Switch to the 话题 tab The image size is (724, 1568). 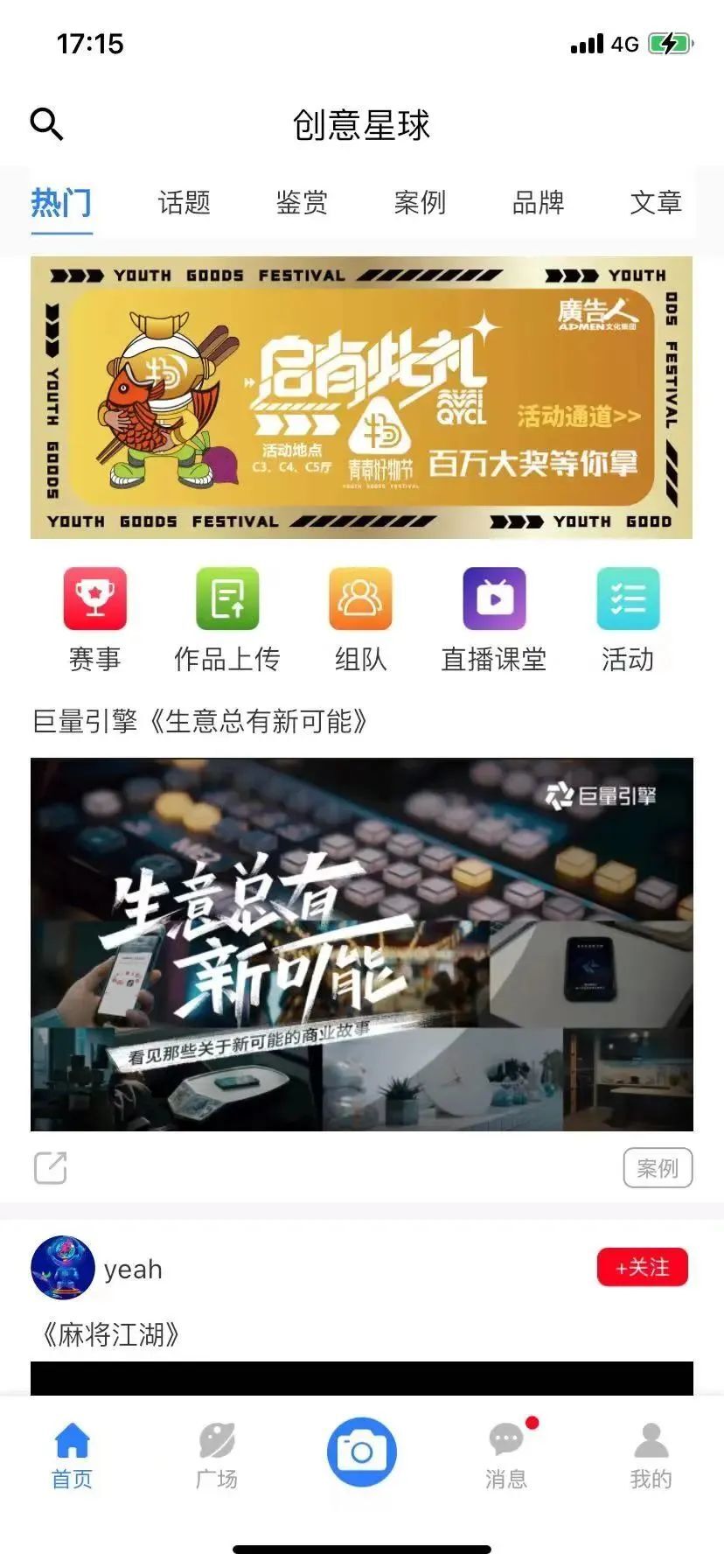tap(184, 203)
